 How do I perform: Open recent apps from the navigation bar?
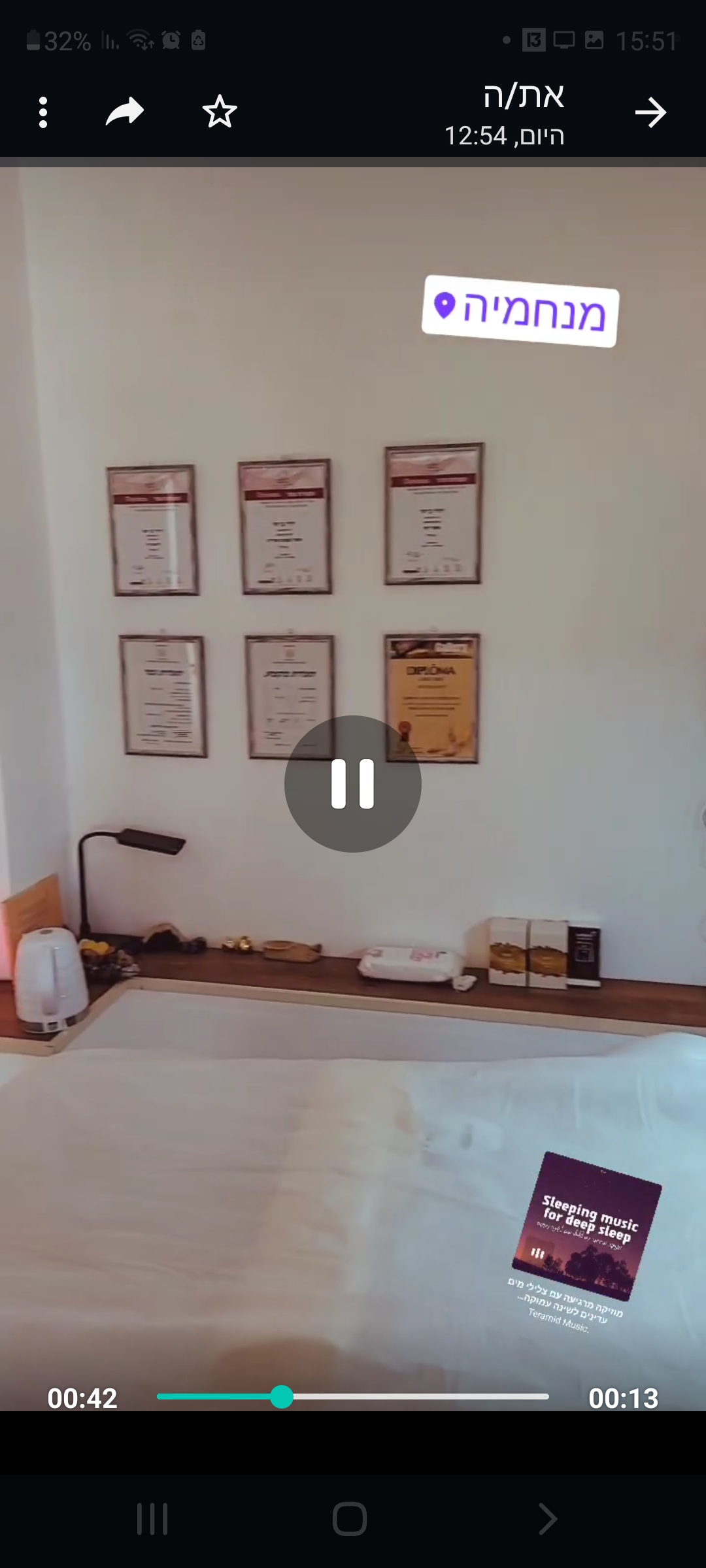152,1519
